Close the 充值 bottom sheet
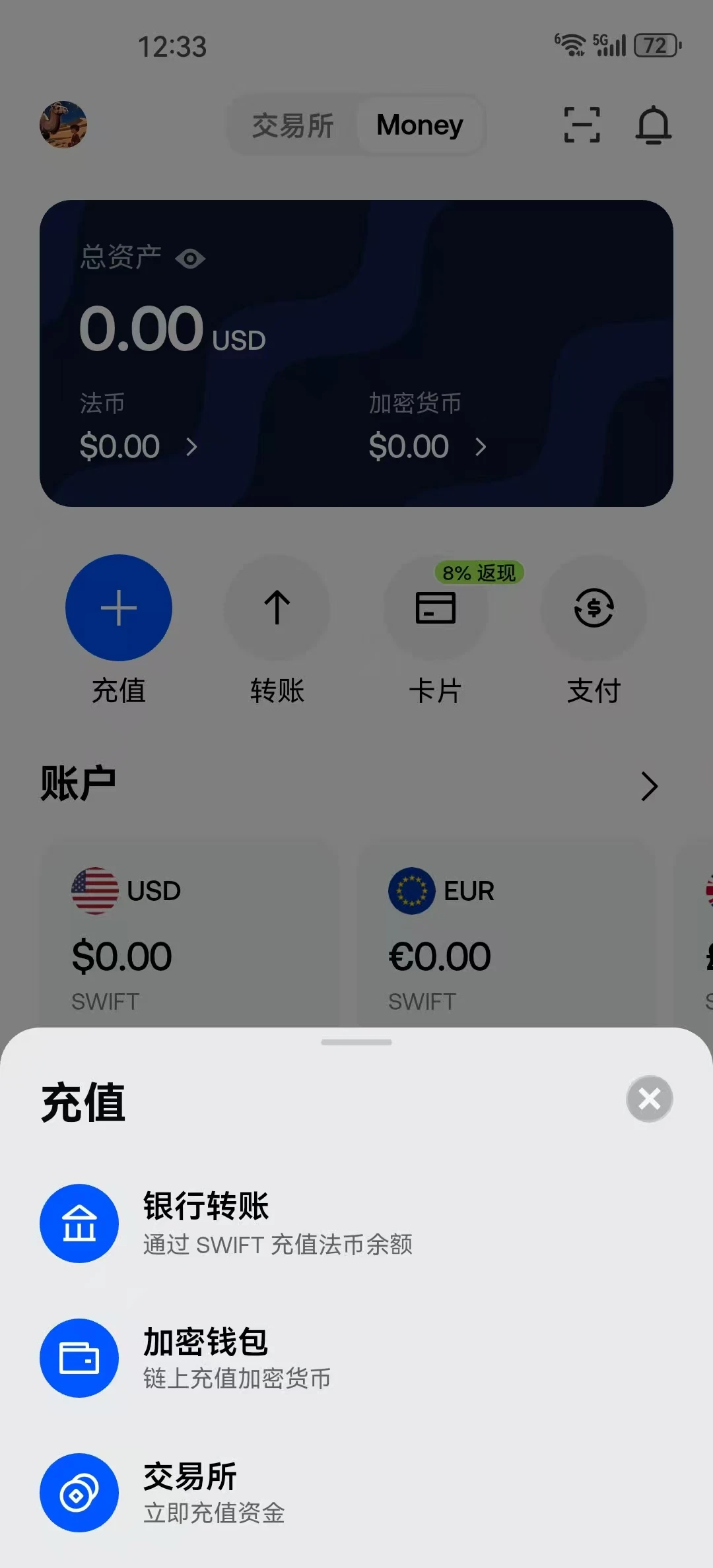The width and height of the screenshot is (713, 1568). [x=650, y=1099]
